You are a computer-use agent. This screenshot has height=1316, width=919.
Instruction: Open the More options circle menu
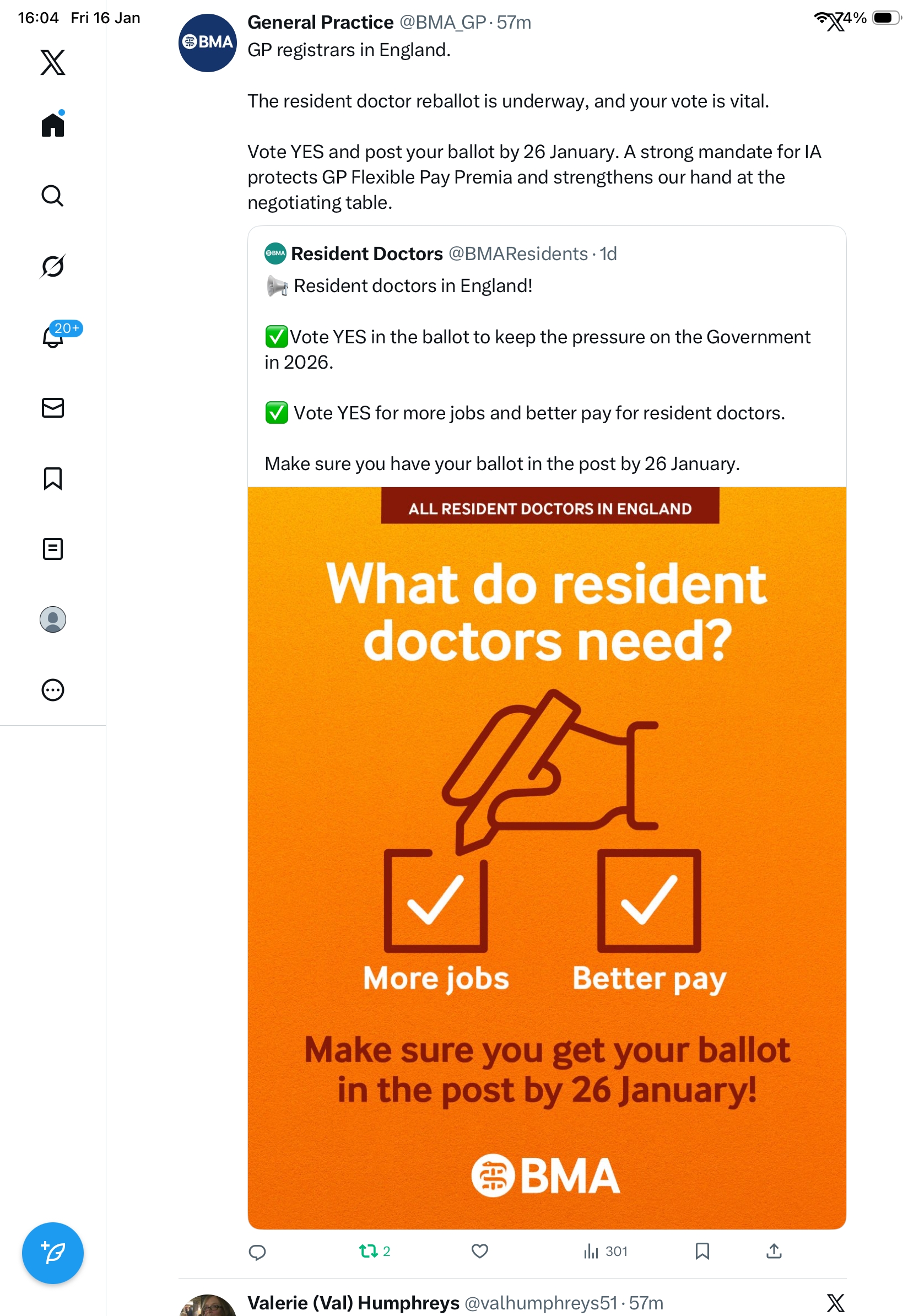pos(53,689)
